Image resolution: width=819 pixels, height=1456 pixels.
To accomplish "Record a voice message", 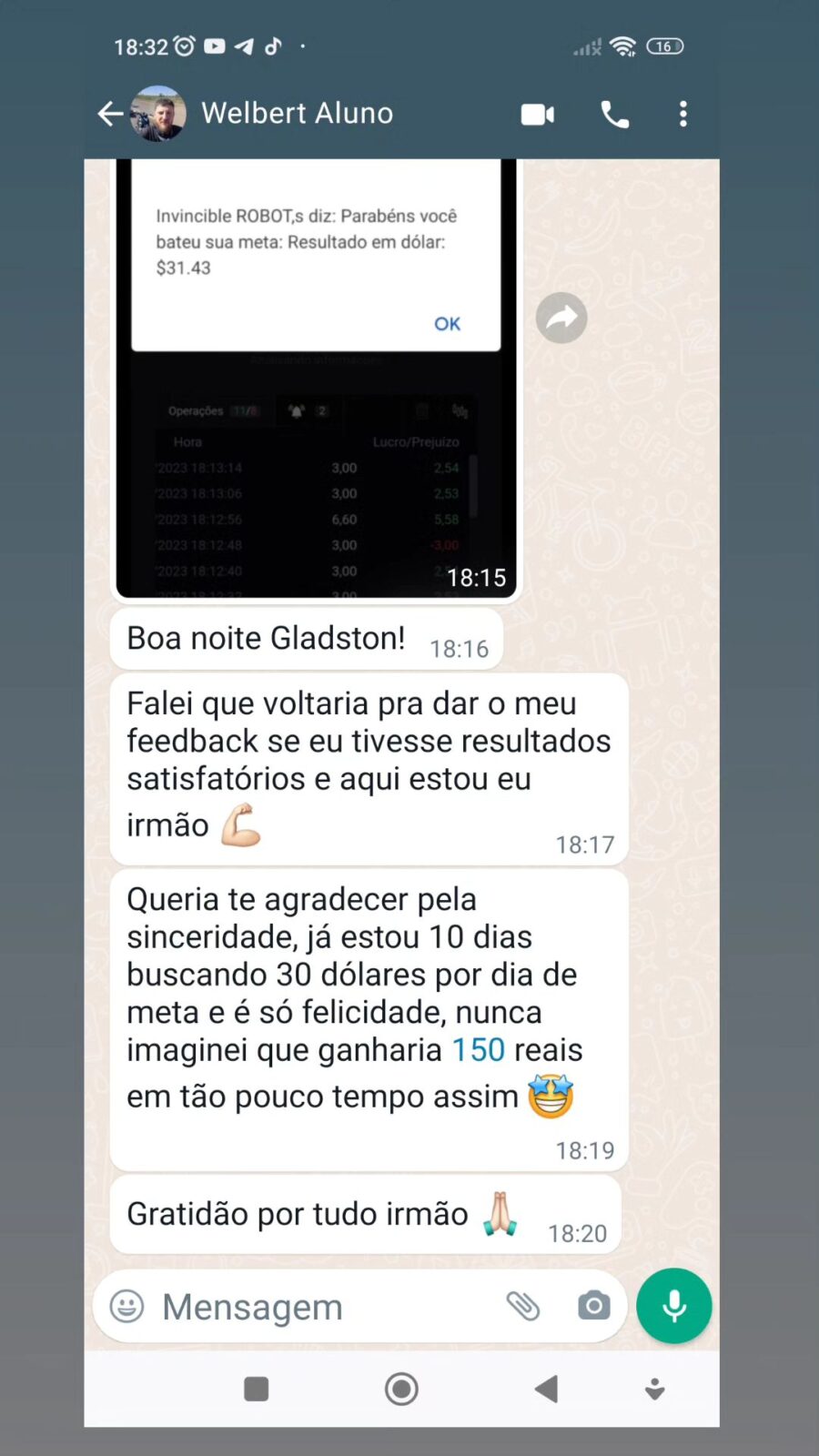I will [673, 1307].
